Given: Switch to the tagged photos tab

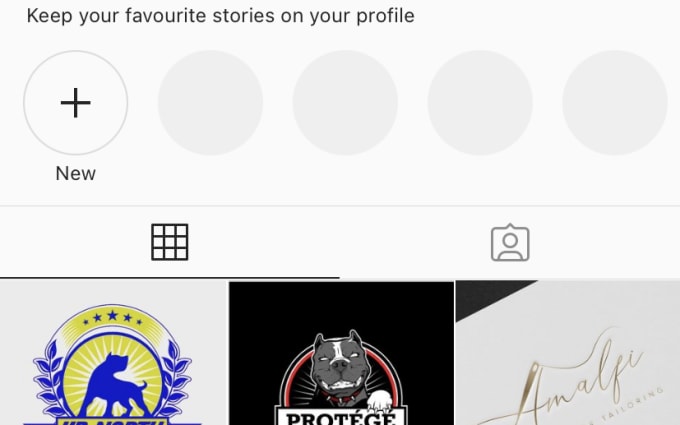Looking at the screenshot, I should (510, 242).
